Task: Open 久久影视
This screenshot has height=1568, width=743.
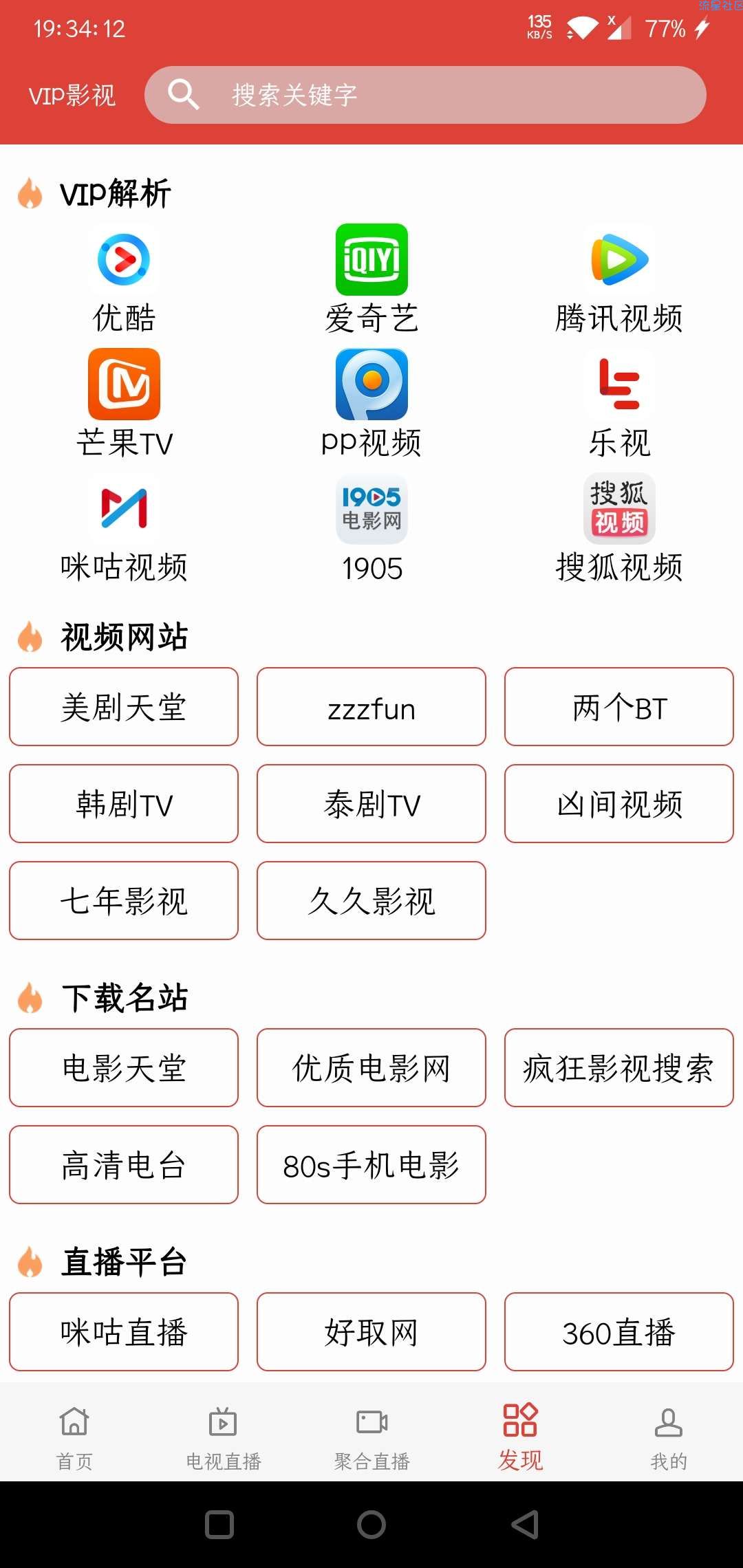Action: click(371, 900)
